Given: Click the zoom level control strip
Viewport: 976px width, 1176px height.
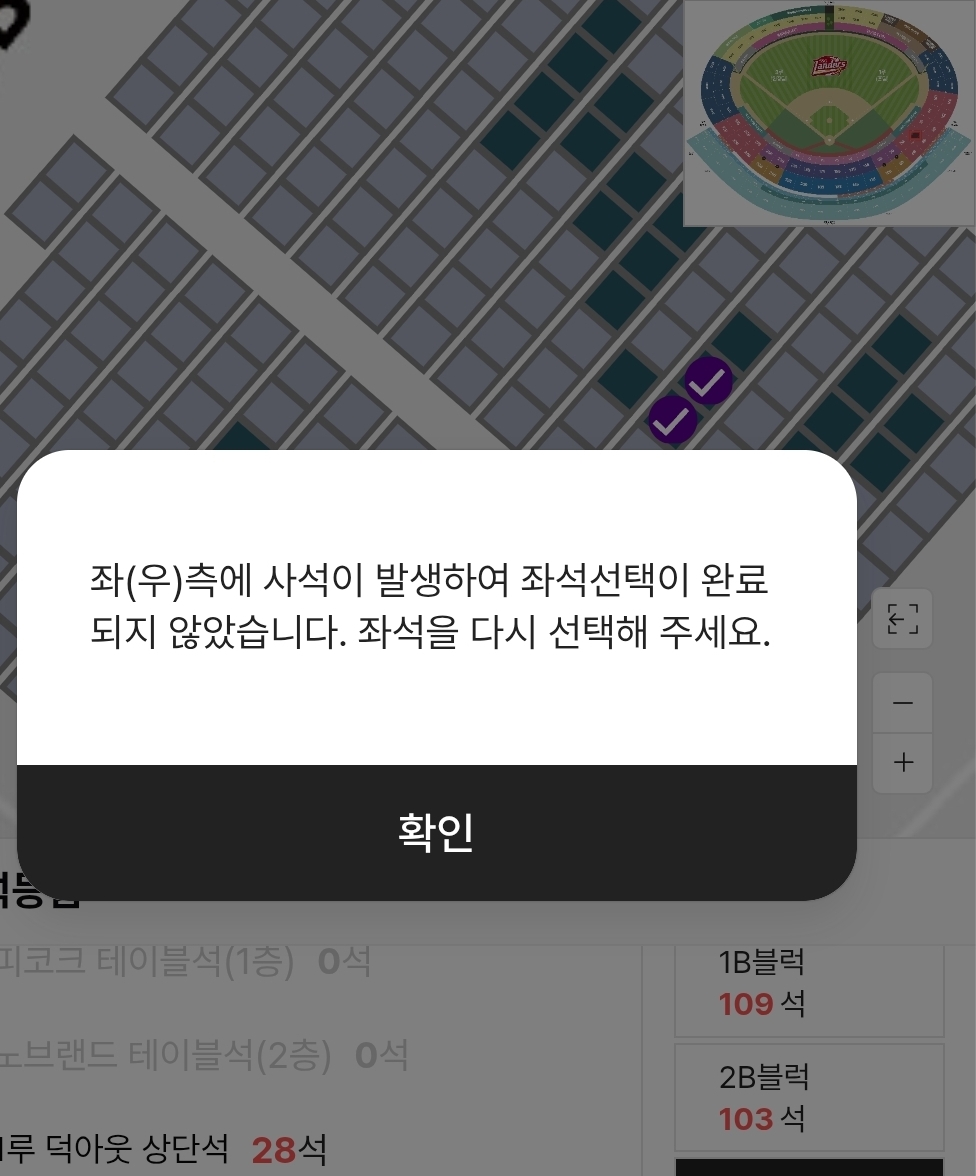Looking at the screenshot, I should 902,733.
